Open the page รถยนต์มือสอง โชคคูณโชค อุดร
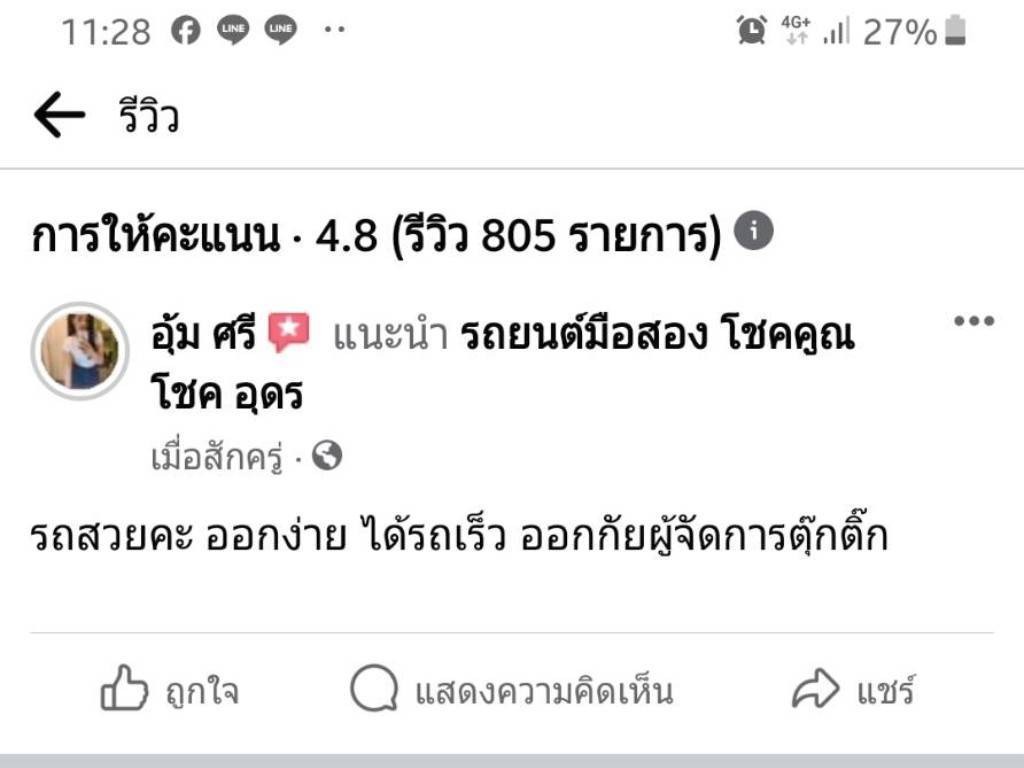 657,336
